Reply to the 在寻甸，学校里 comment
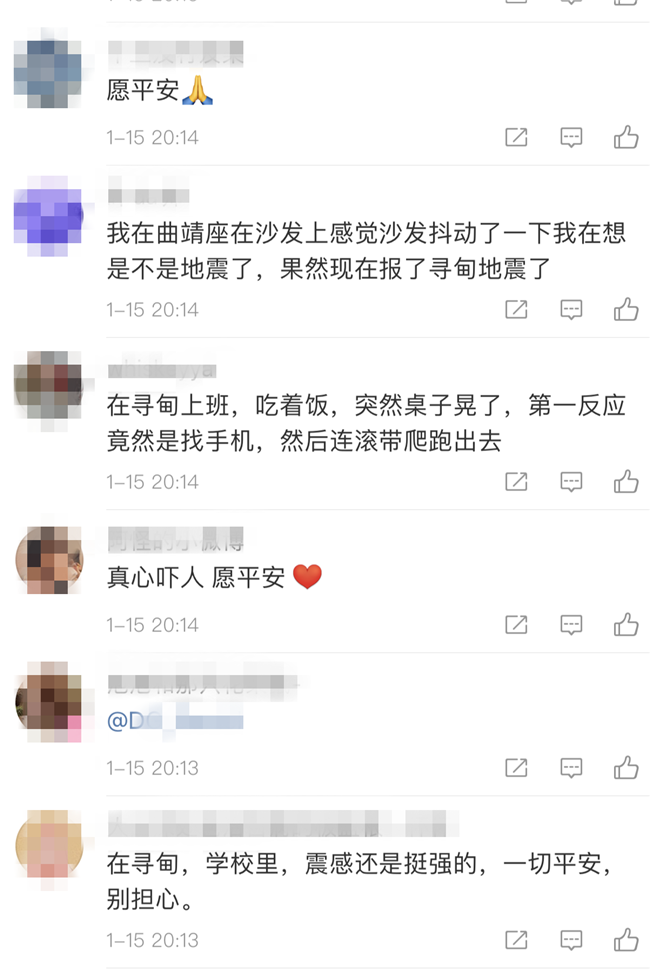This screenshot has width=650, height=975. [571, 940]
